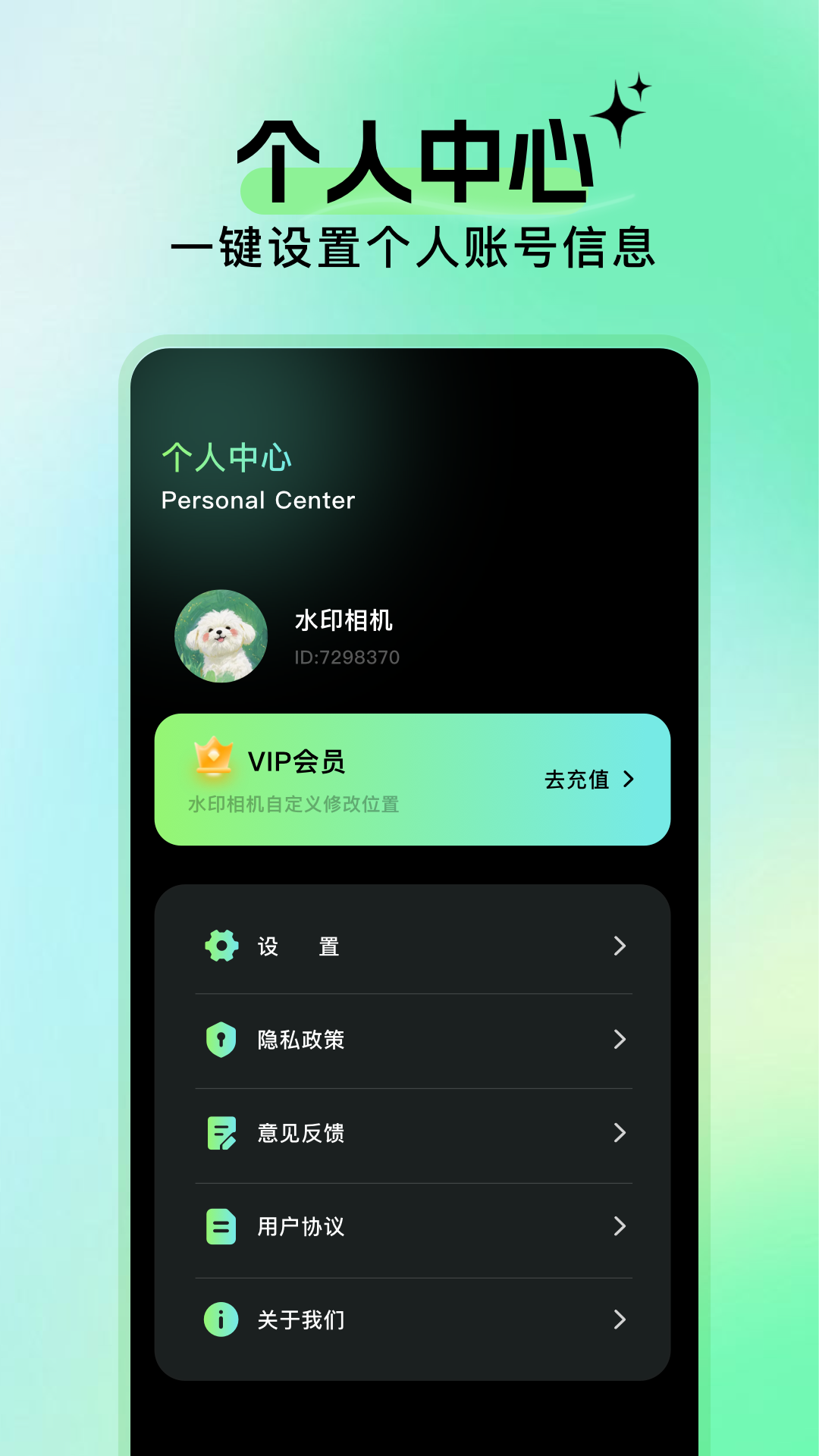Expand the chevron next to 设置

coord(620,946)
